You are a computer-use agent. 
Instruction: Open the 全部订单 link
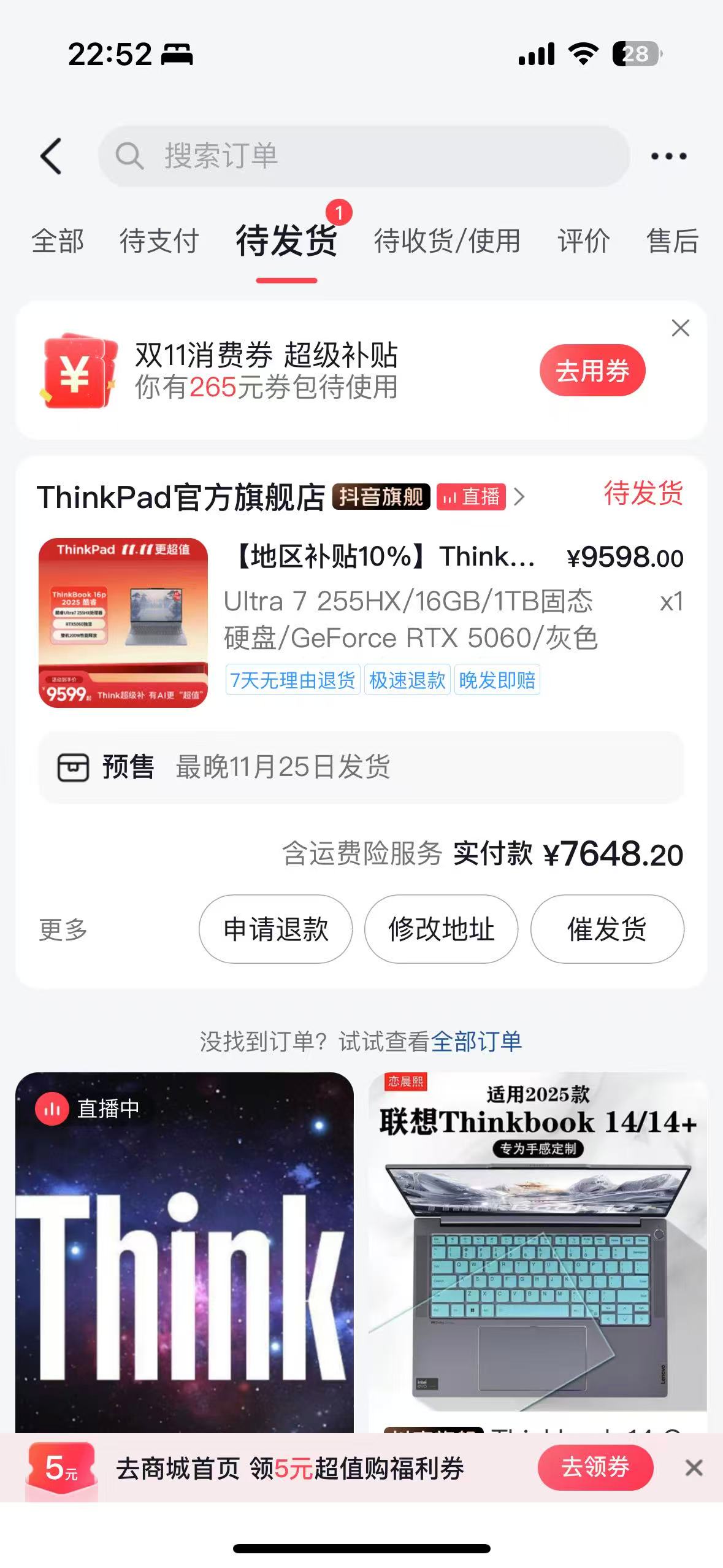click(476, 1041)
